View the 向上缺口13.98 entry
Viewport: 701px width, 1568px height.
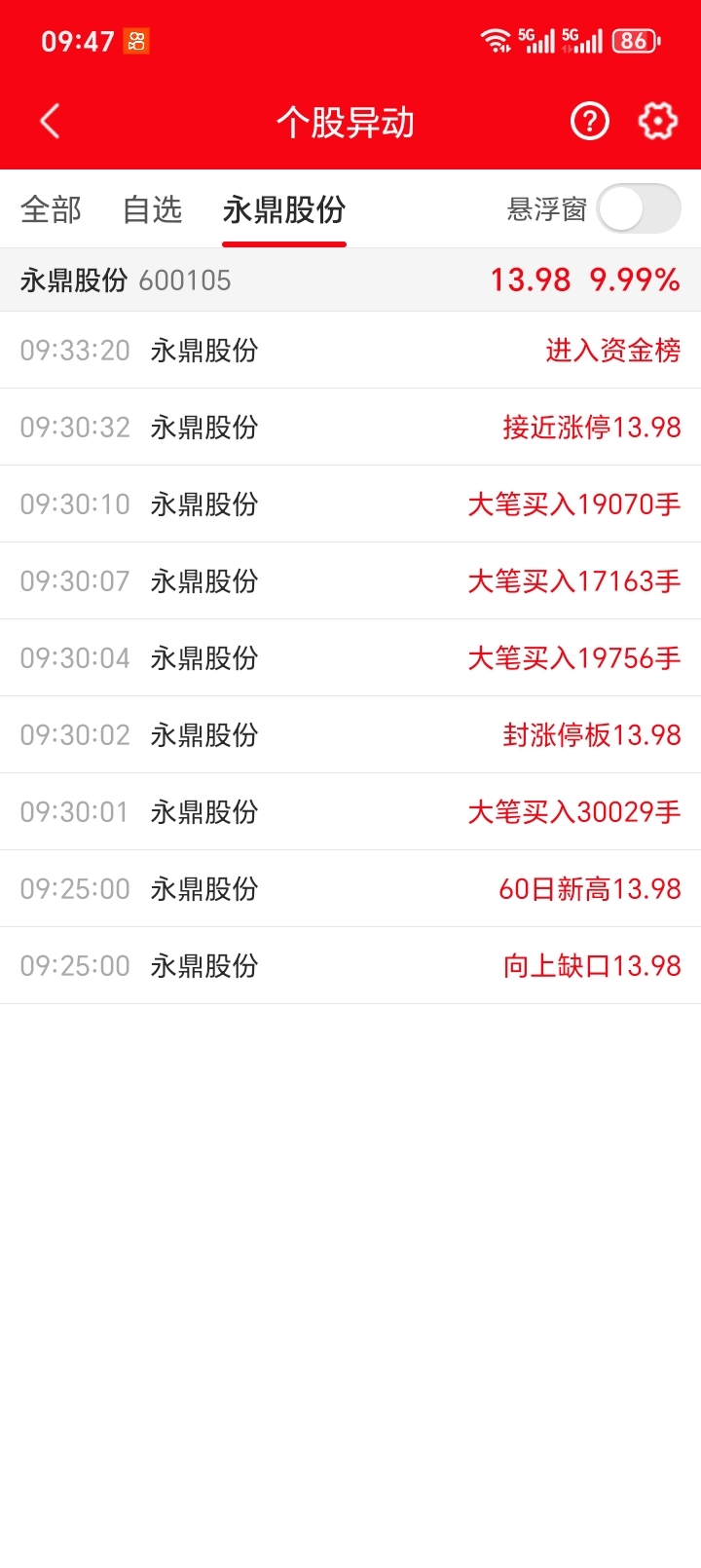[x=350, y=966]
